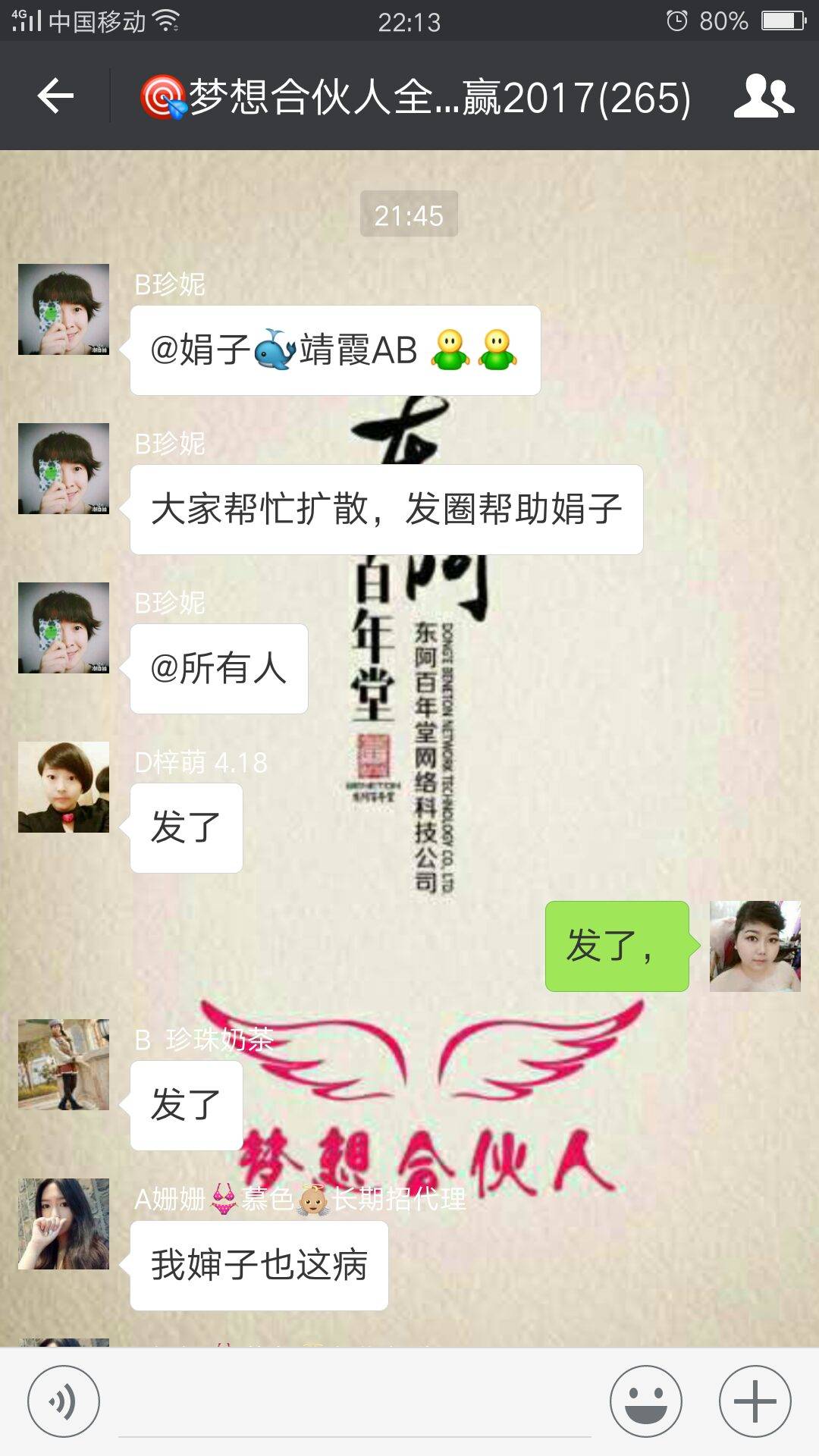Open B珍妮's avatar beside @所有人 message
The width and height of the screenshot is (819, 1456).
click(64, 628)
